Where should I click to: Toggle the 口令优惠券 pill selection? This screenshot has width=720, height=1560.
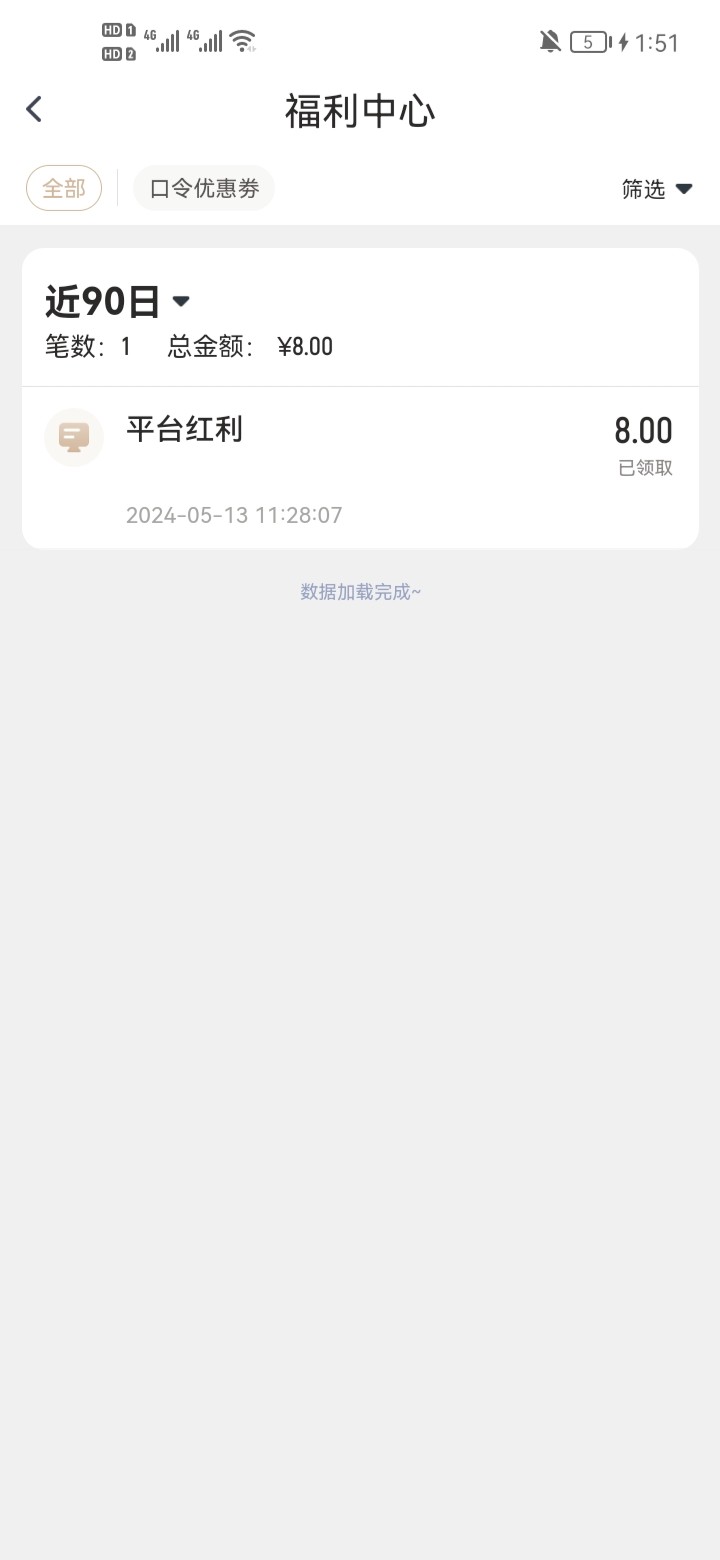point(204,188)
